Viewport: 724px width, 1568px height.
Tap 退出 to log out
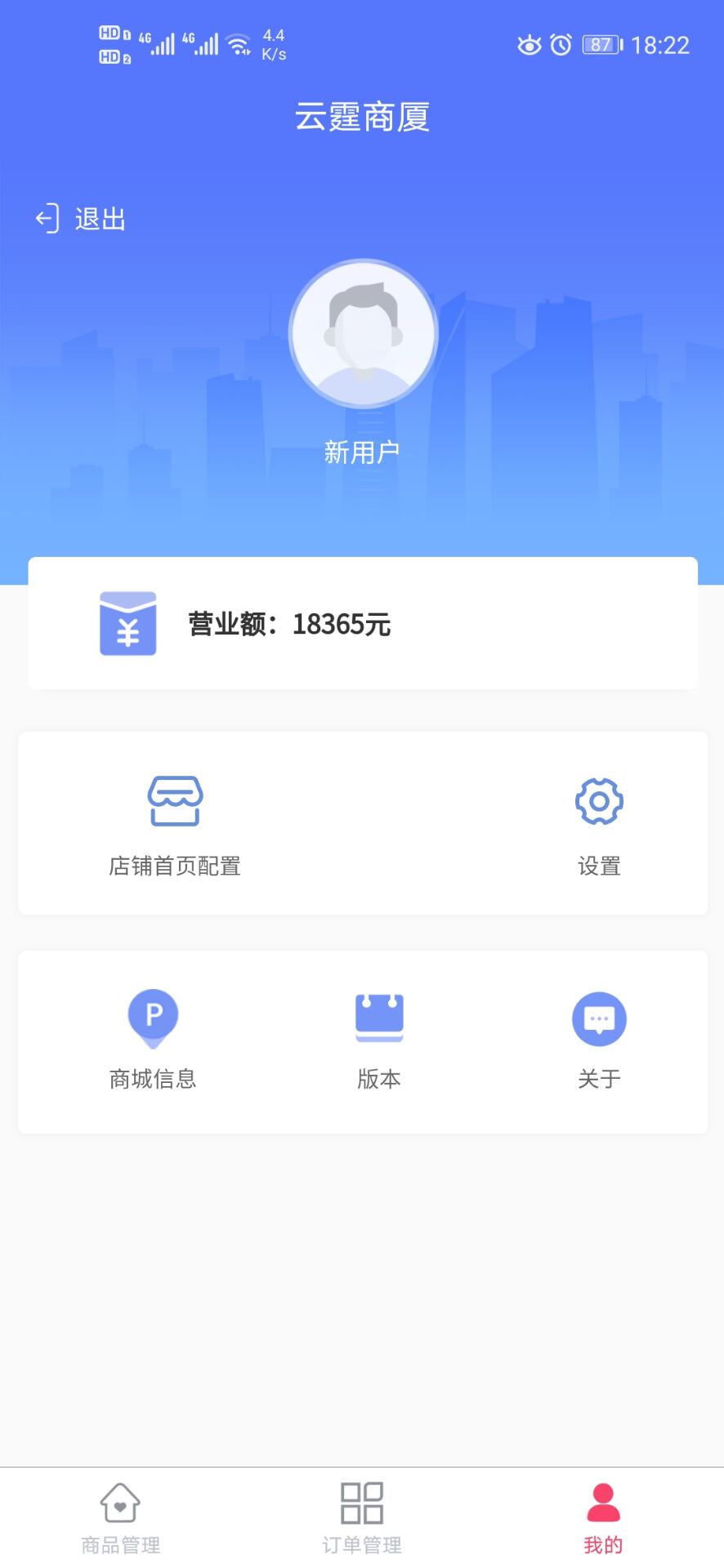(80, 219)
